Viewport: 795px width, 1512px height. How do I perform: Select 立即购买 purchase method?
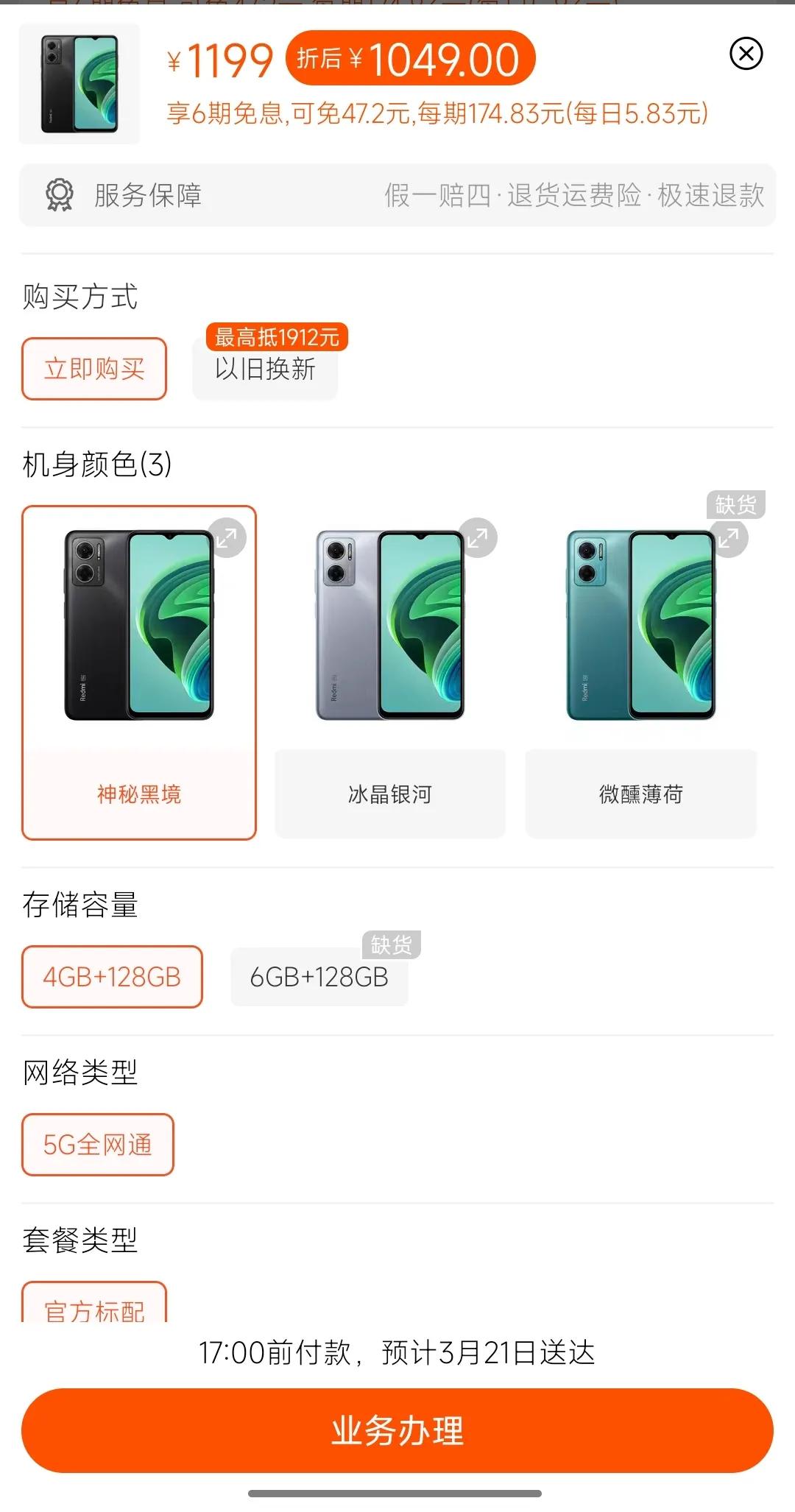[94, 369]
